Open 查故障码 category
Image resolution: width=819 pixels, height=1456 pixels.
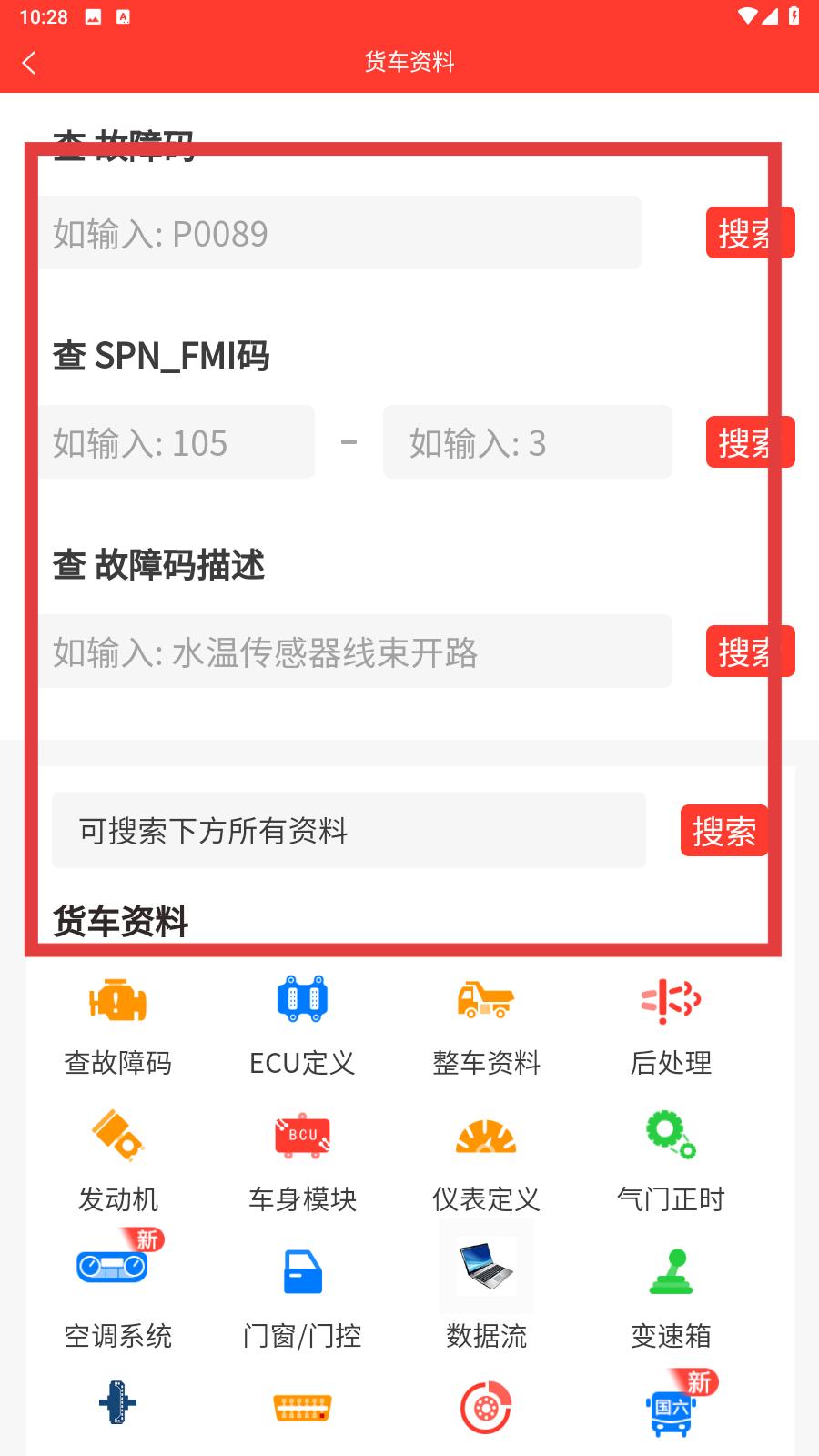click(117, 1026)
